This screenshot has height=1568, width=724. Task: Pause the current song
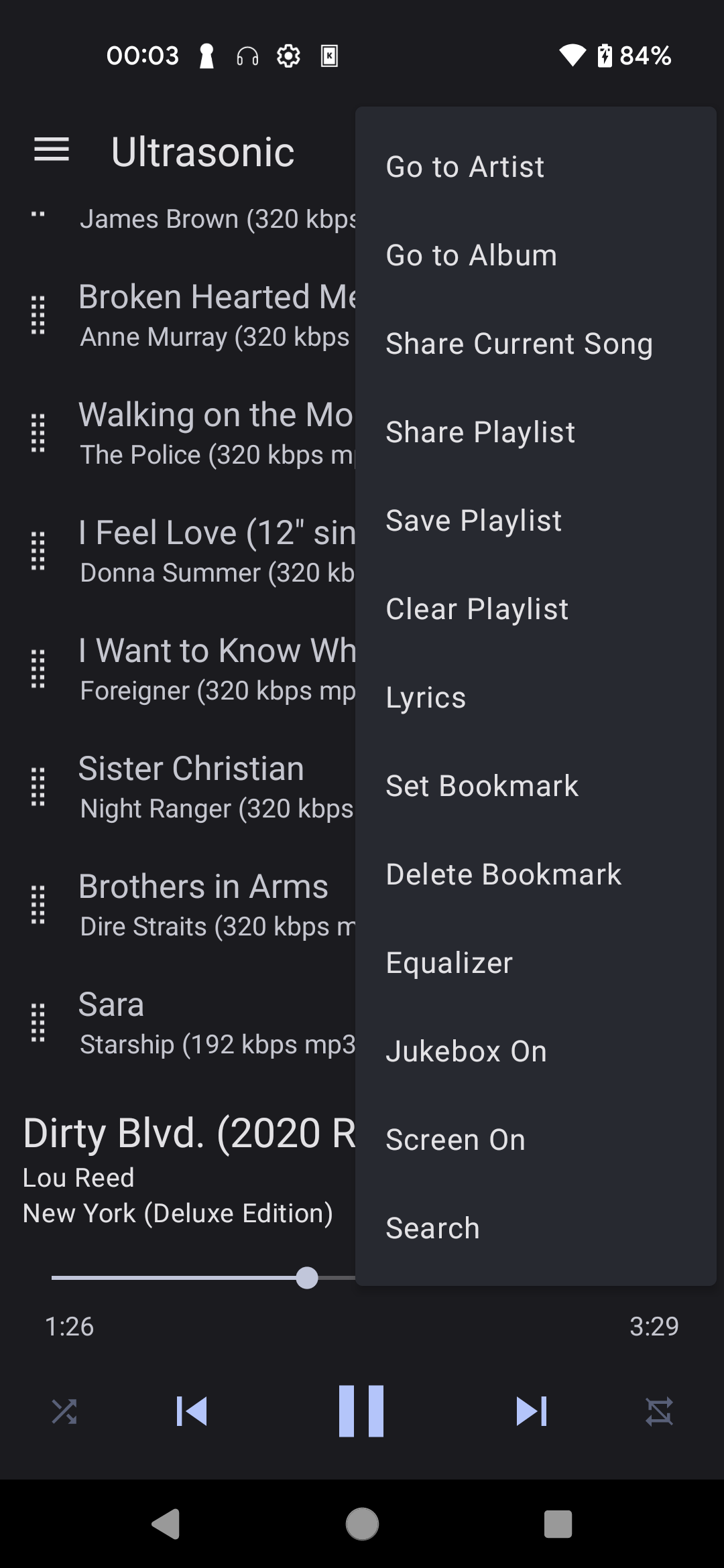tap(361, 1411)
